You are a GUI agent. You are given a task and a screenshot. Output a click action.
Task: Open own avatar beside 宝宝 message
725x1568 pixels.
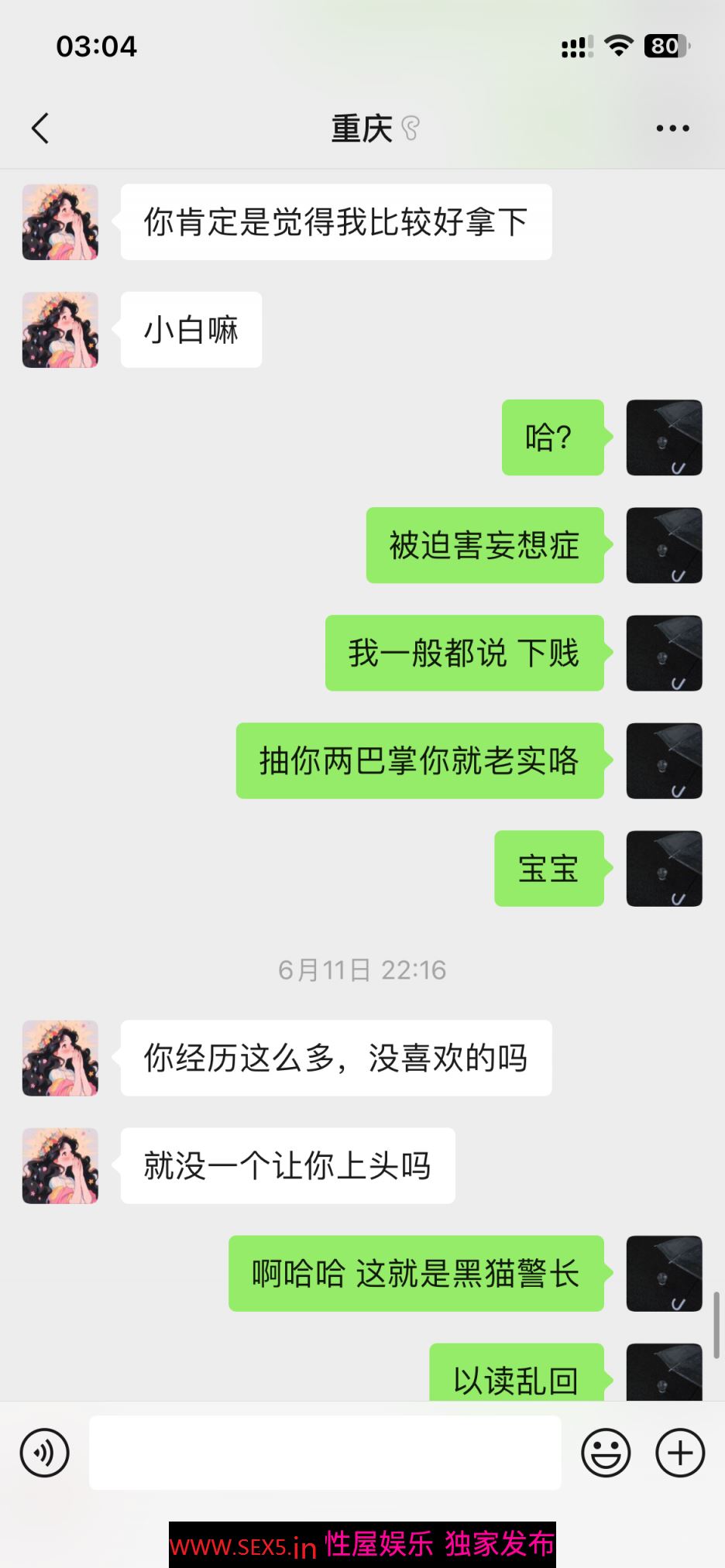click(x=664, y=869)
